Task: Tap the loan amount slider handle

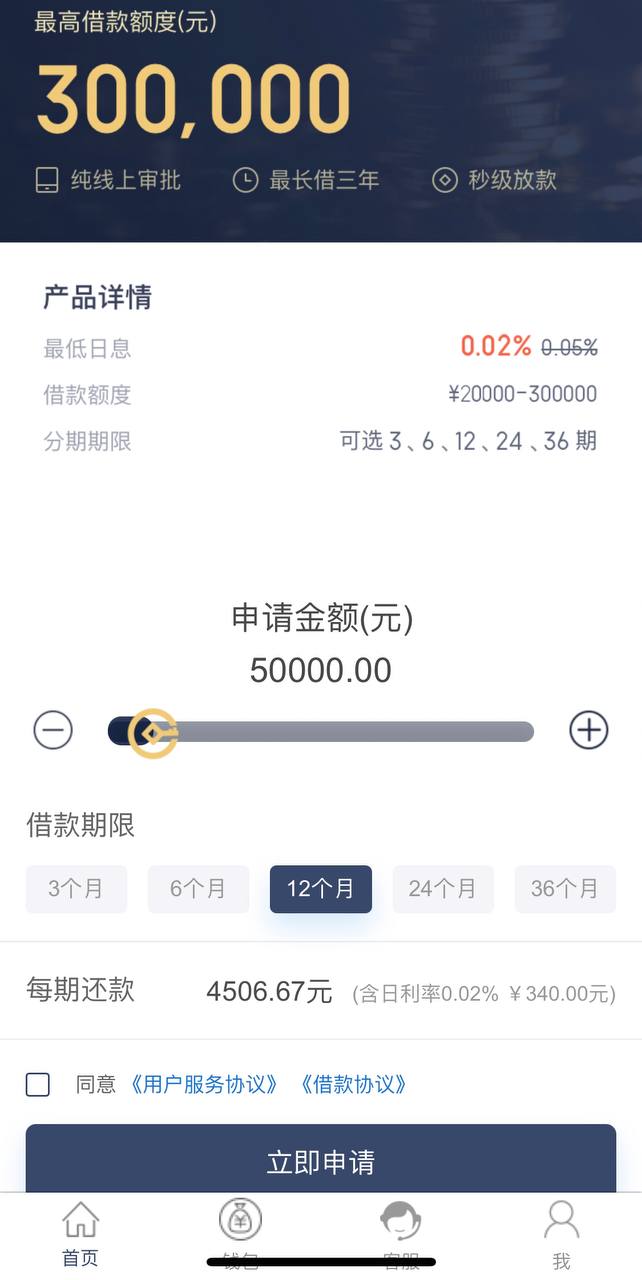Action: [x=154, y=733]
